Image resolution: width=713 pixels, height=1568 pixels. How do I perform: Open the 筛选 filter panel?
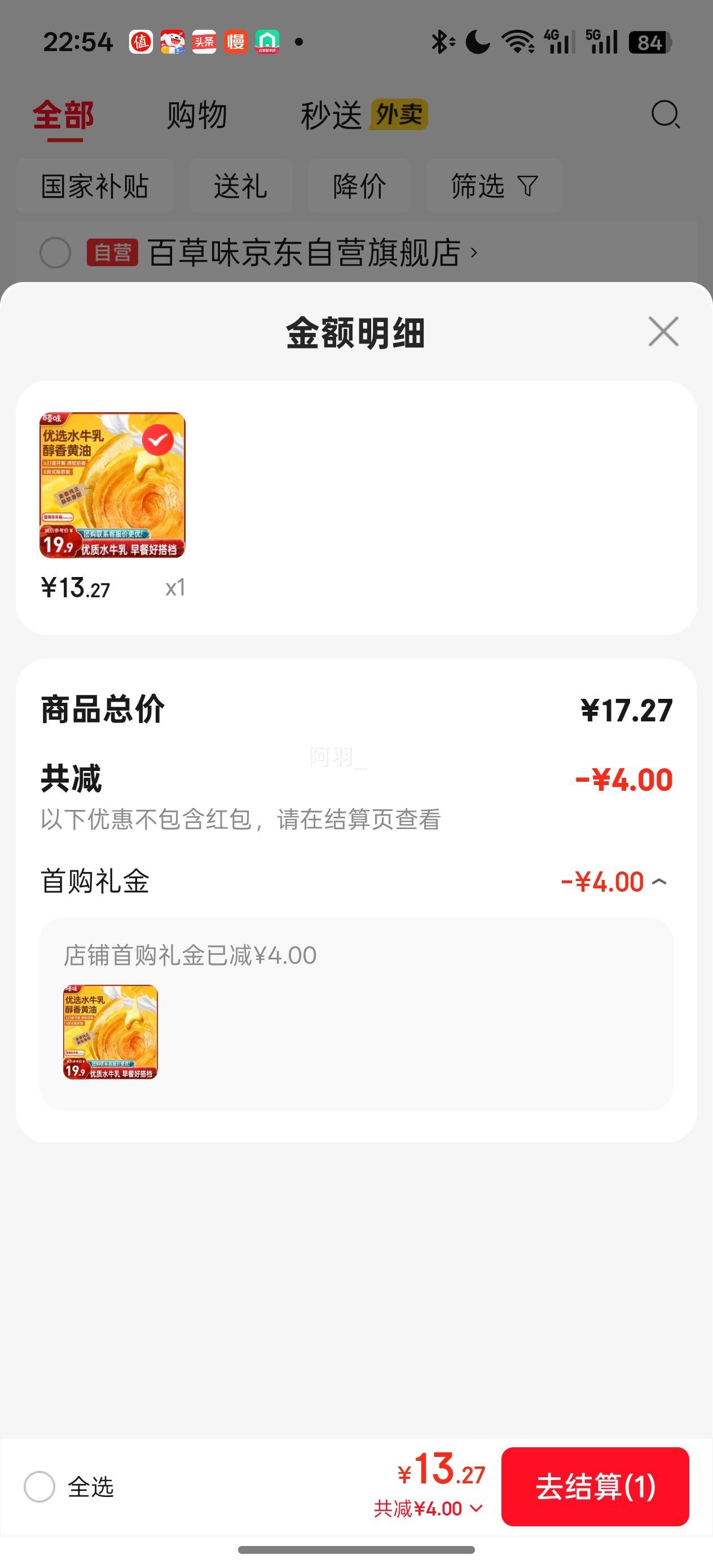point(492,187)
